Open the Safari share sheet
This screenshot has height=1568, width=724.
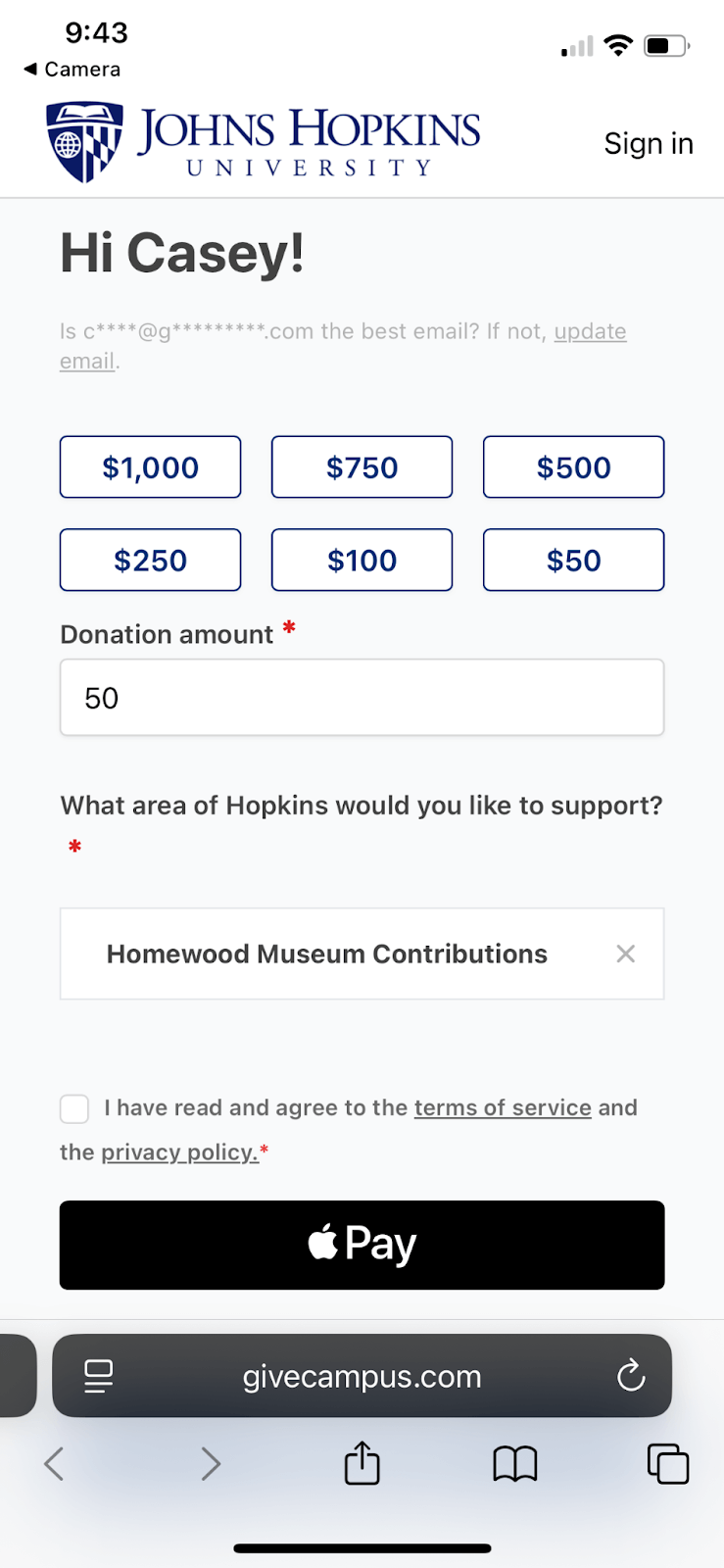click(362, 1463)
